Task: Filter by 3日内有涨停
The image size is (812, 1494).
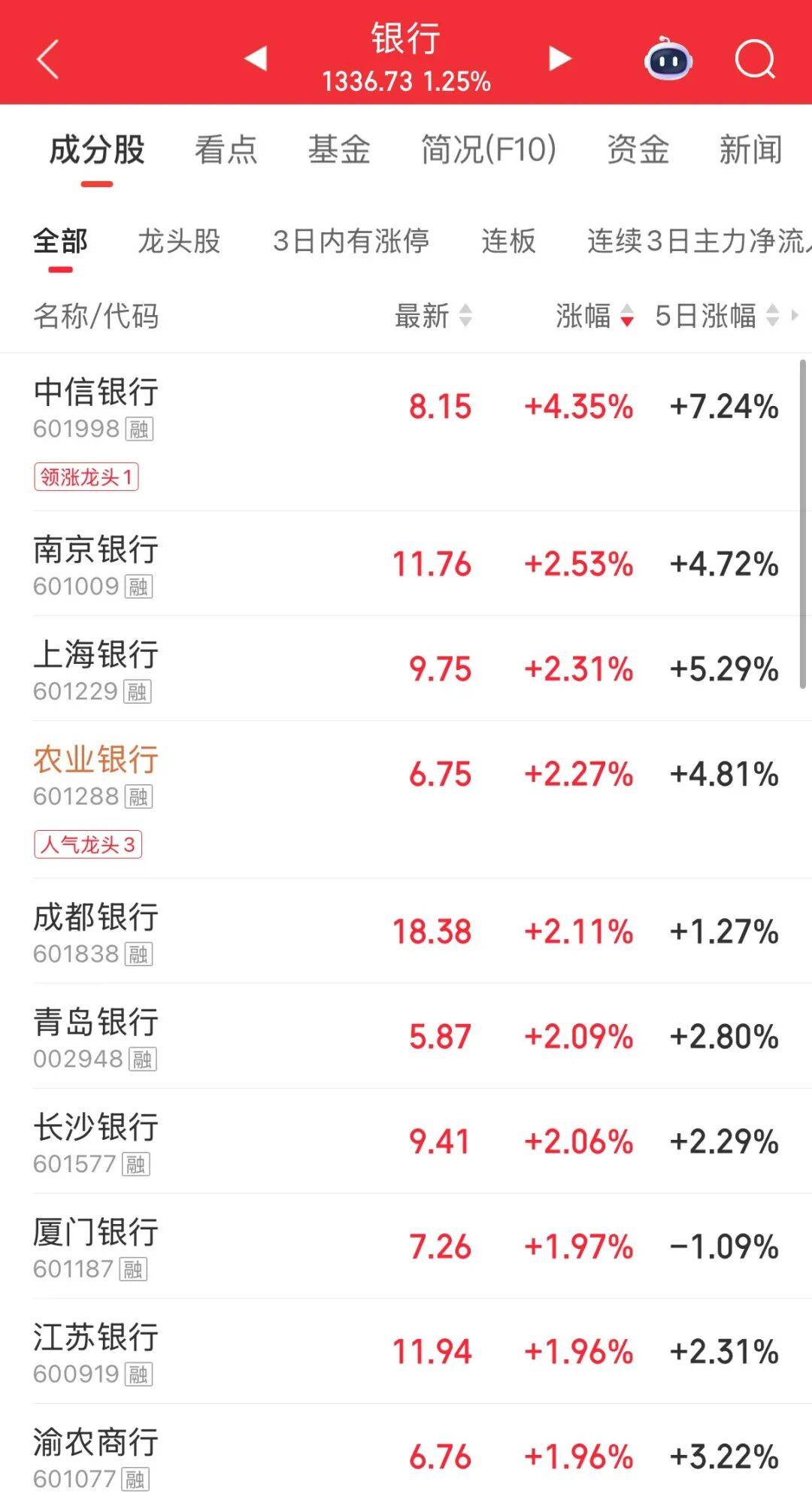Action: click(x=351, y=241)
